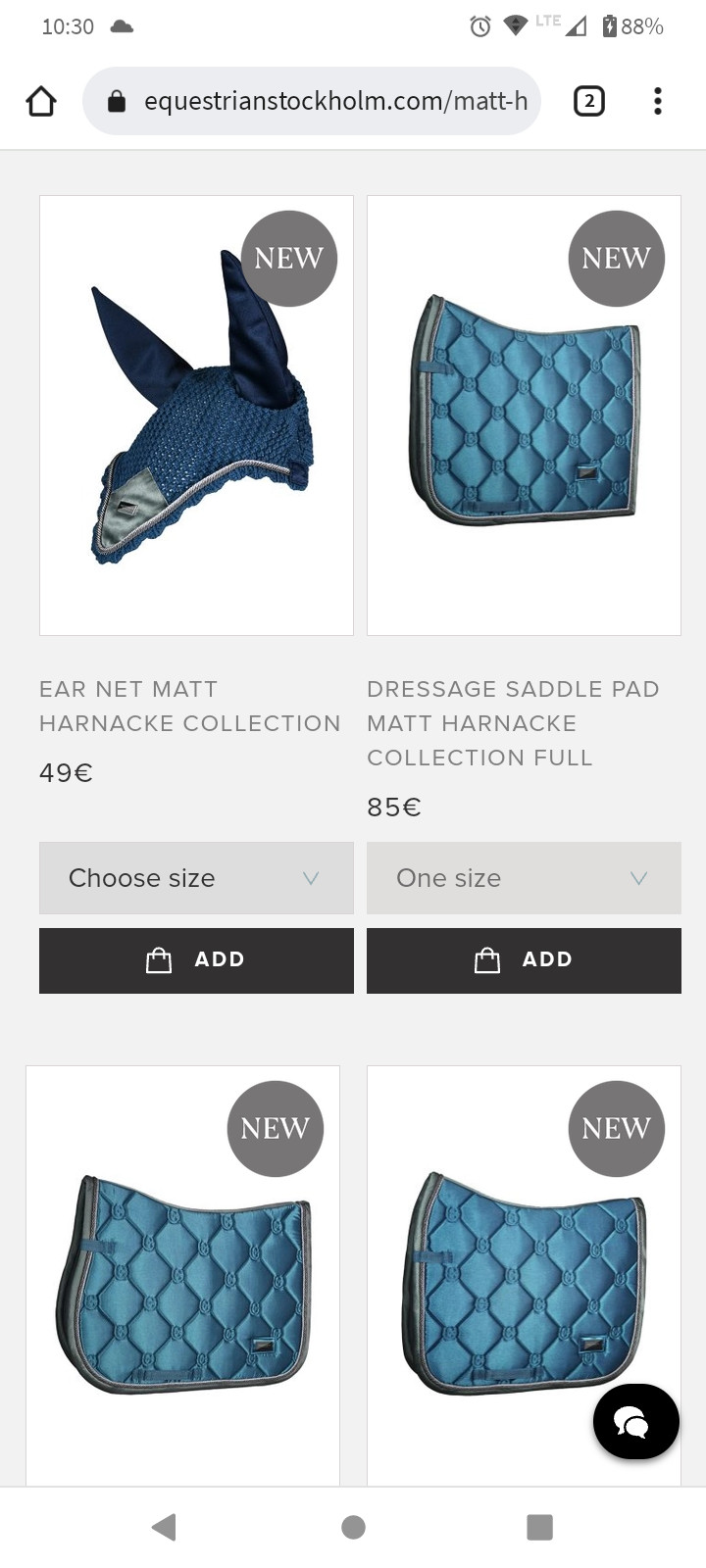Open the Dressage Saddle Pad Matt Harnacke title link
This screenshot has height=1568, width=706.
pos(512,723)
